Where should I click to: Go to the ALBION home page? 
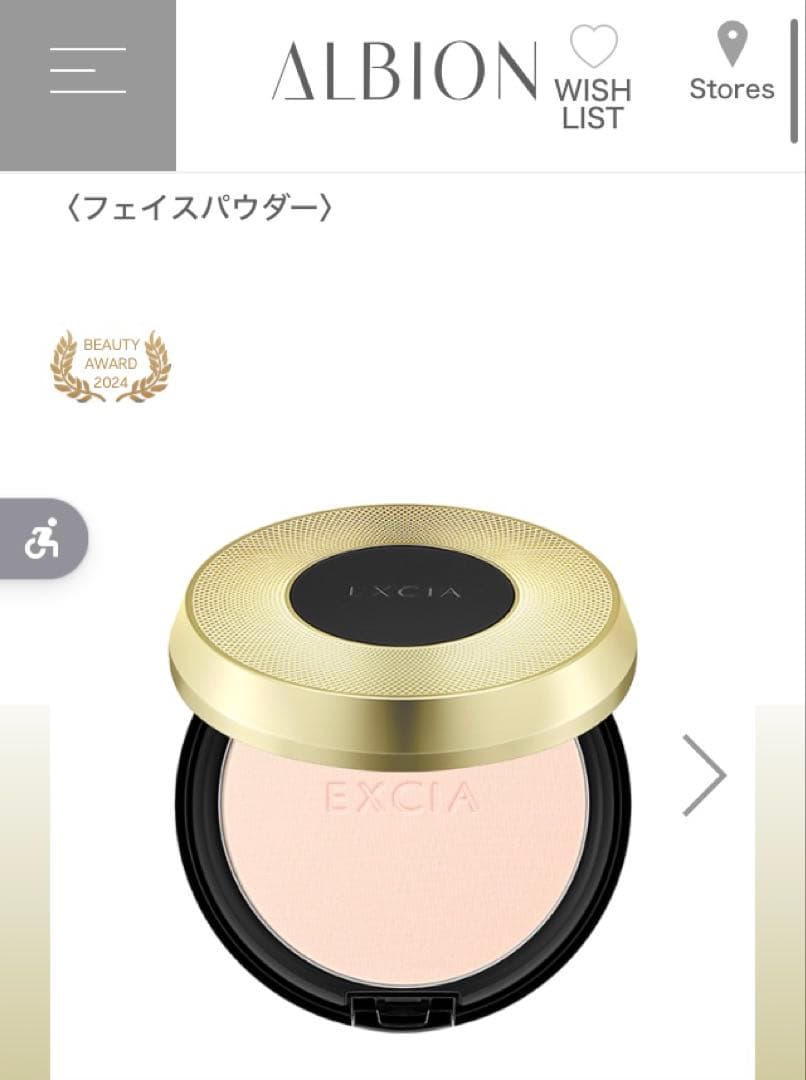(404, 71)
